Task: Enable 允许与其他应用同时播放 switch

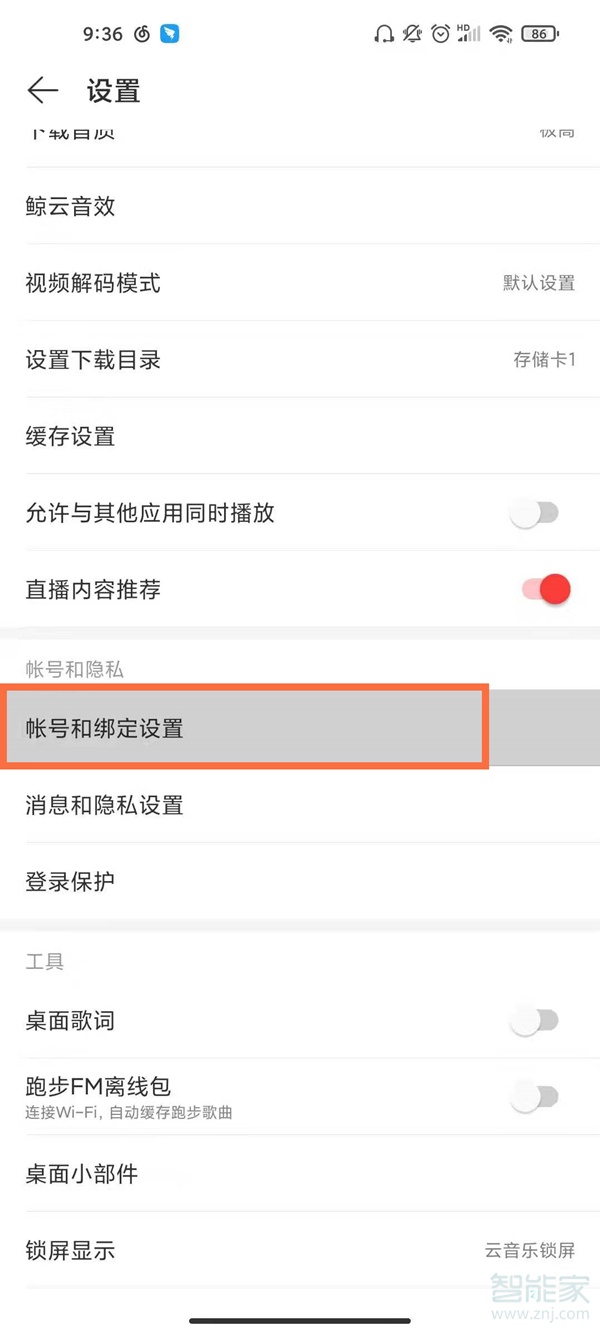Action: click(535, 513)
